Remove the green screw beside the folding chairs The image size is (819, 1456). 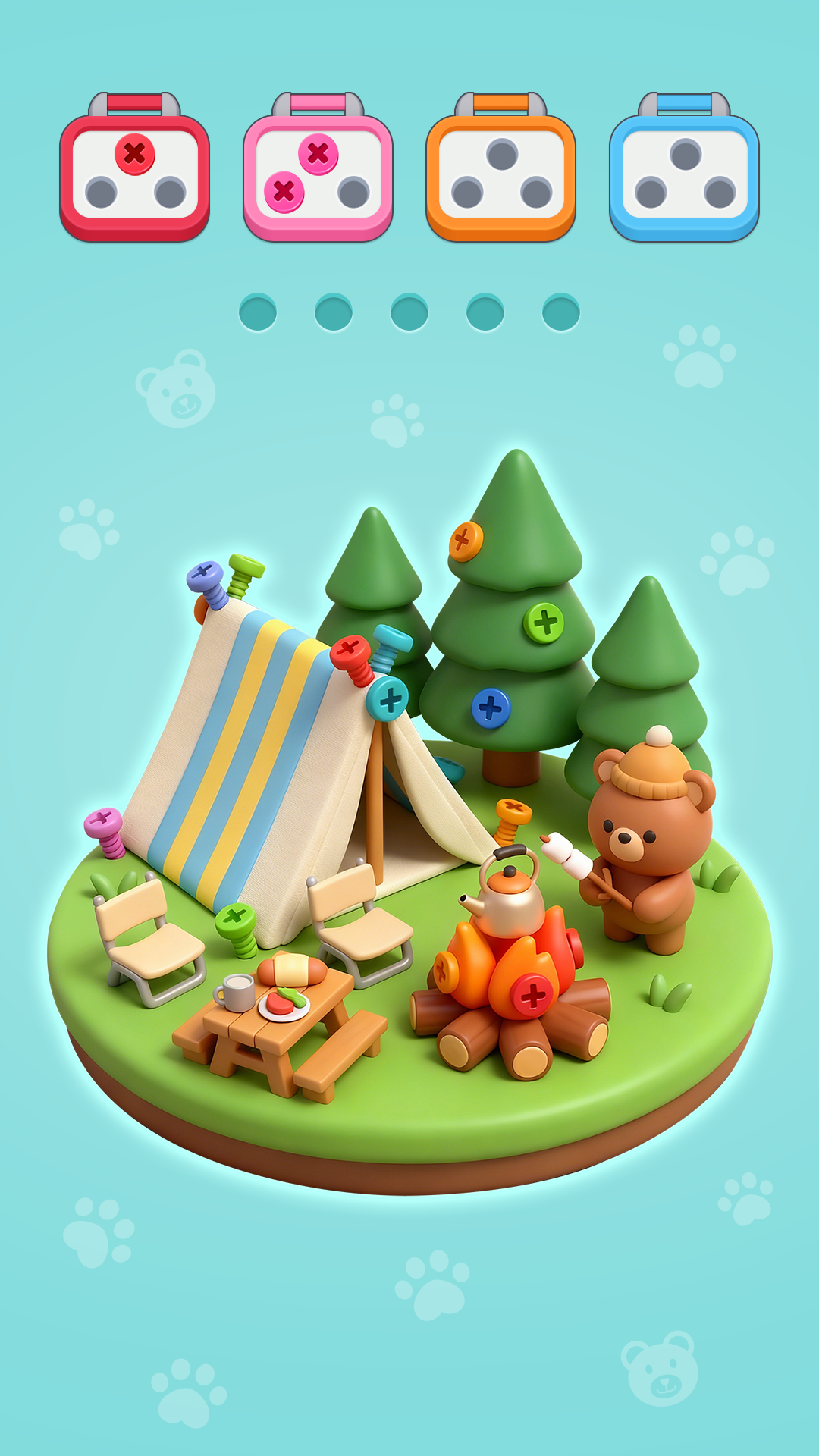237,930
